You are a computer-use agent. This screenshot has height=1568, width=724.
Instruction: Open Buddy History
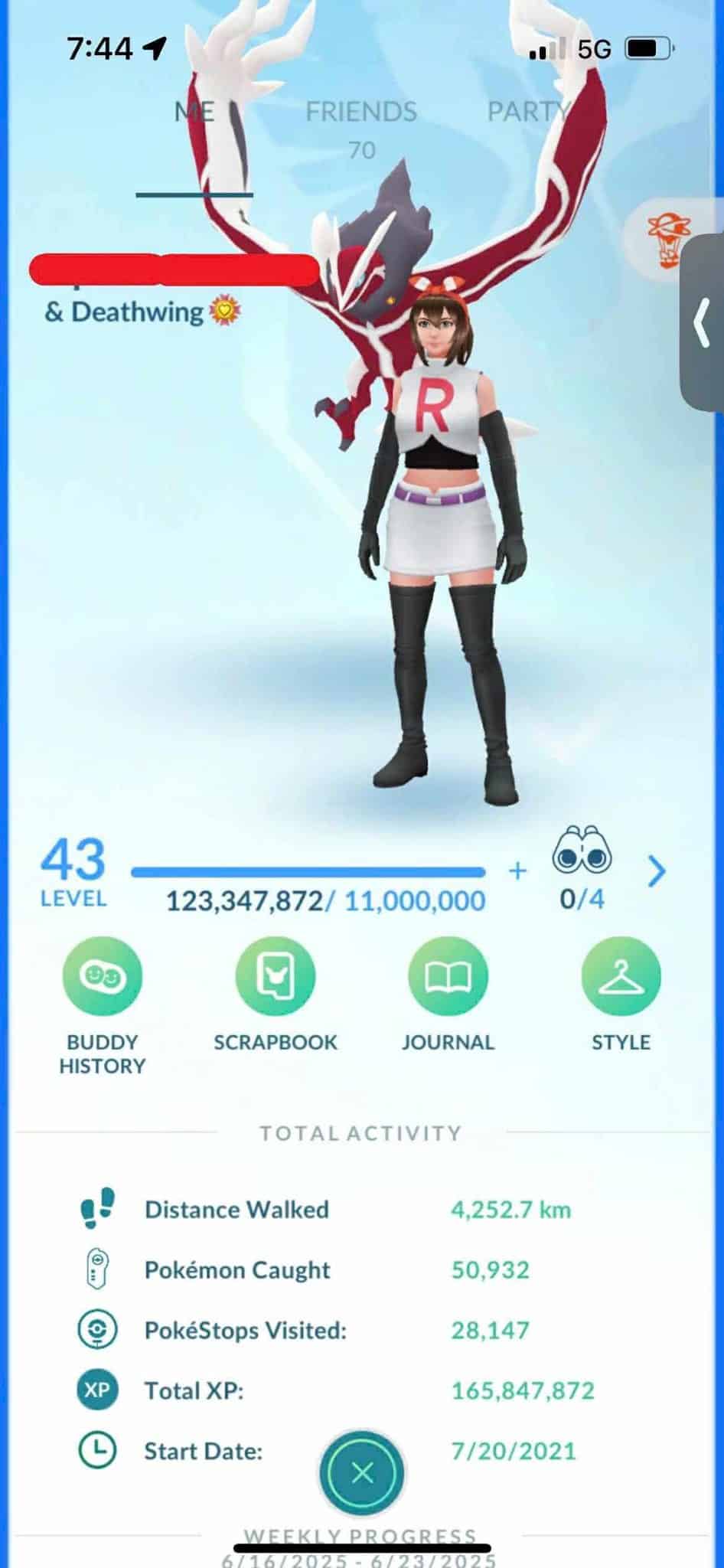(x=102, y=977)
